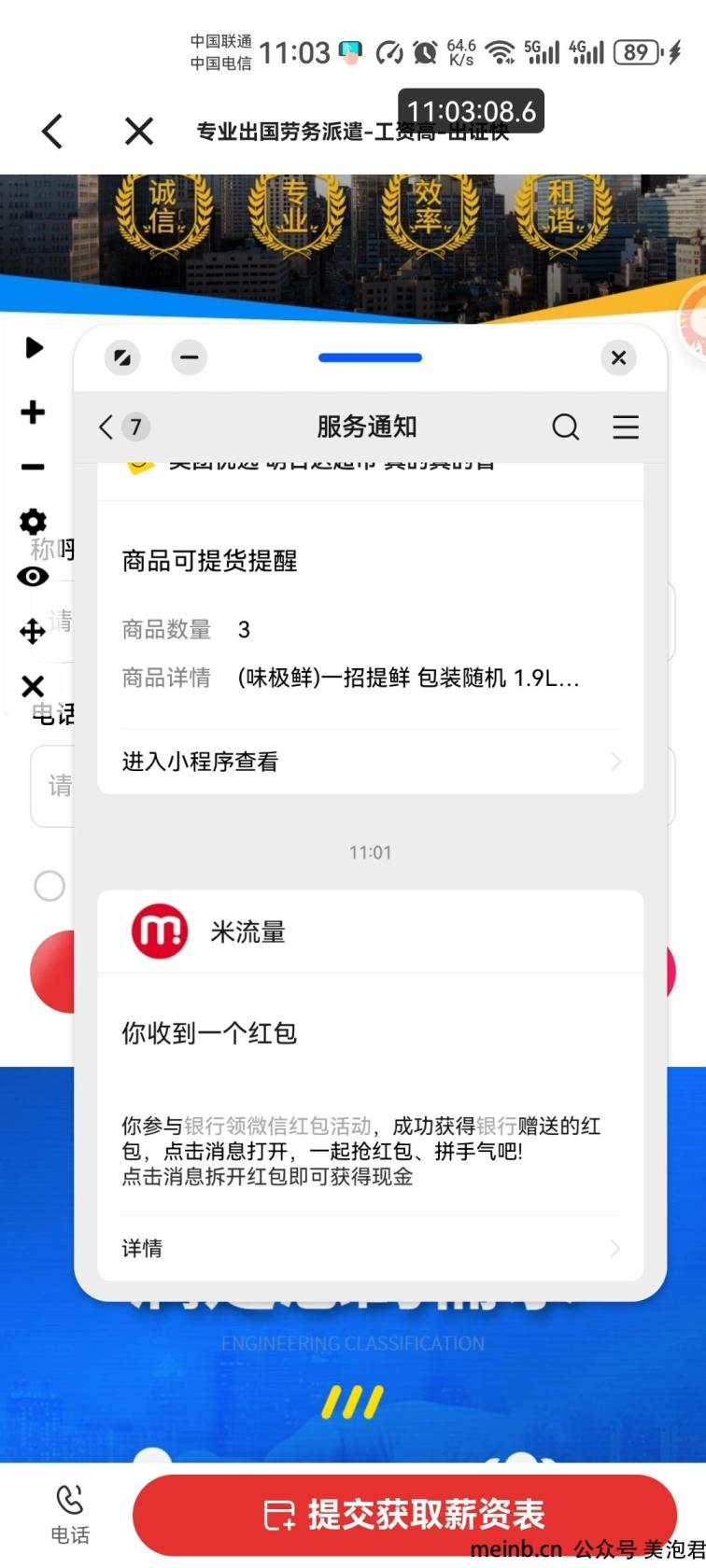Tap the plus icon on side toolbar

[x=34, y=413]
